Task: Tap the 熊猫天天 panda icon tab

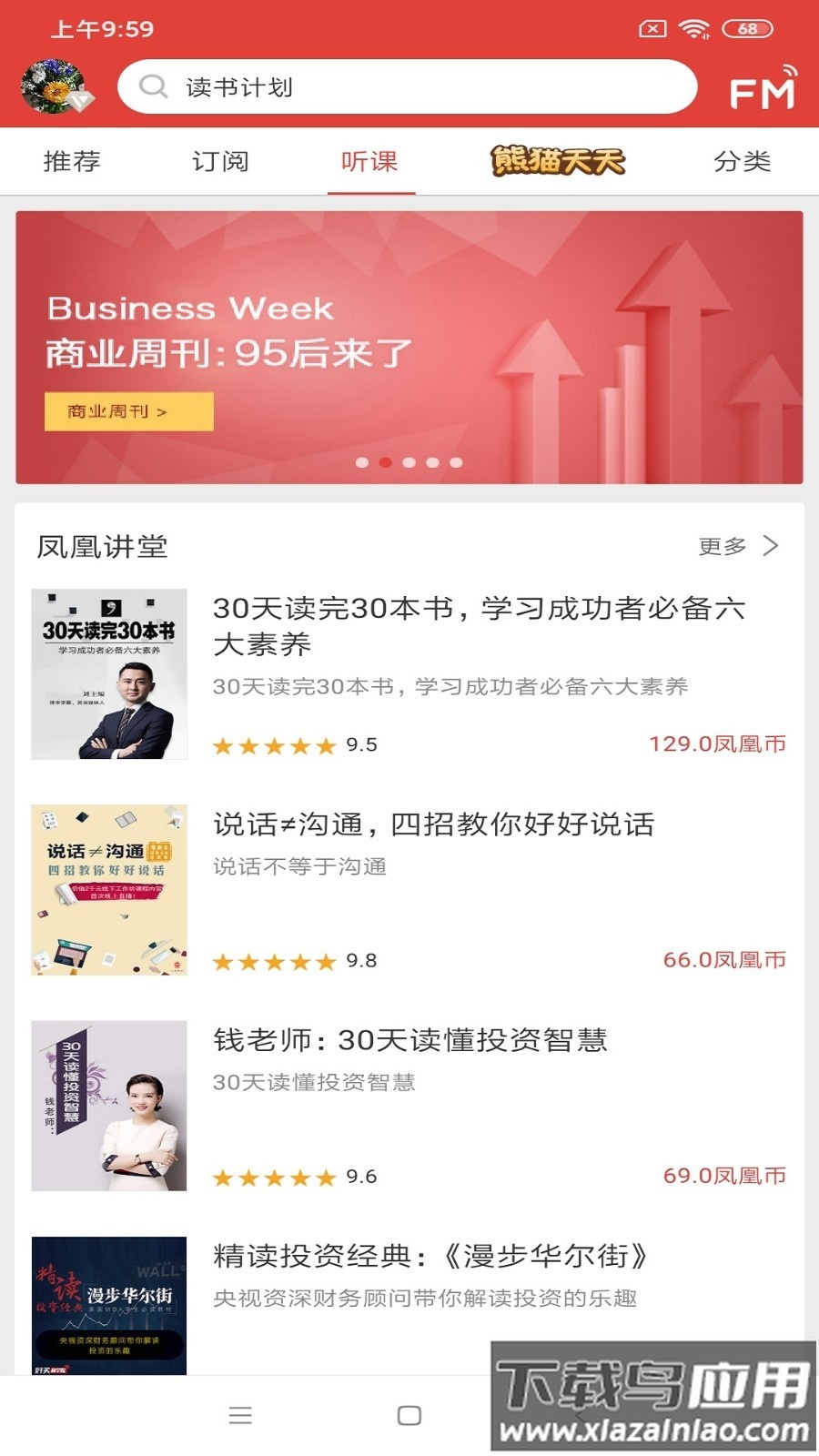Action: pyautogui.click(x=559, y=162)
